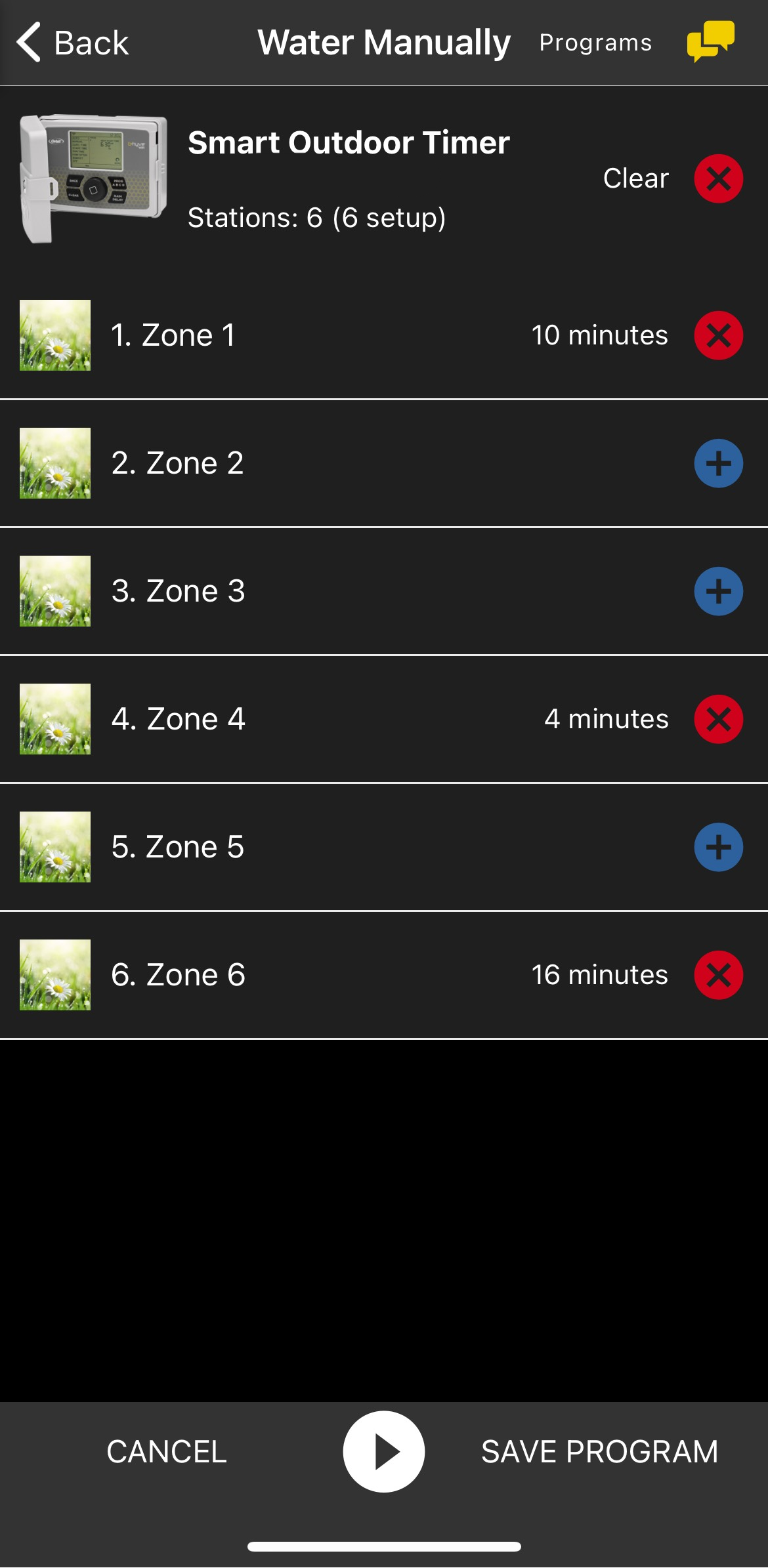Add watering time to Zone 5
Screen dimensions: 768x1568
tap(718, 847)
